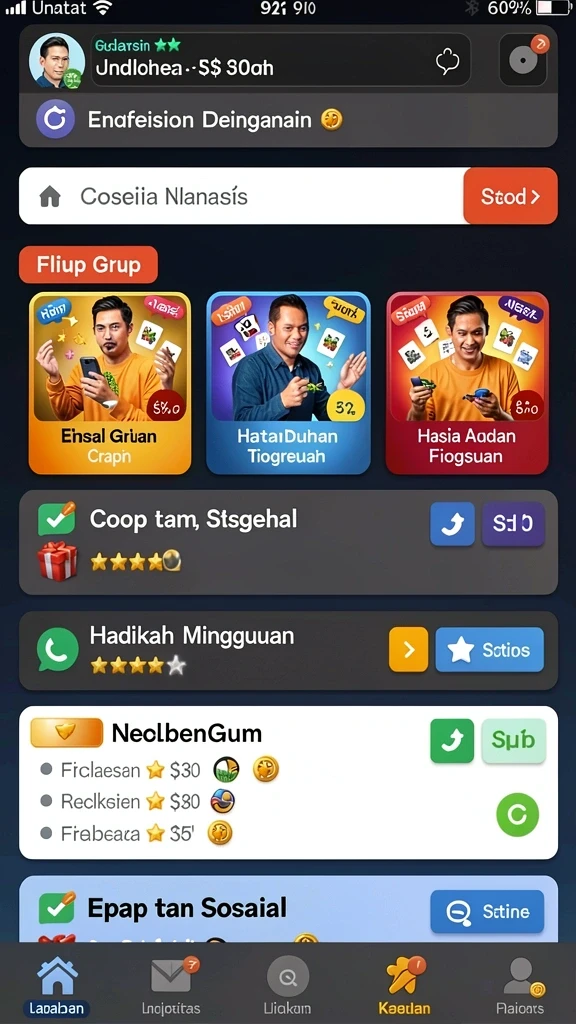The width and height of the screenshot is (576, 1024).
Task: Open the Ehsal Gruan Crapn card
Action: point(110,383)
